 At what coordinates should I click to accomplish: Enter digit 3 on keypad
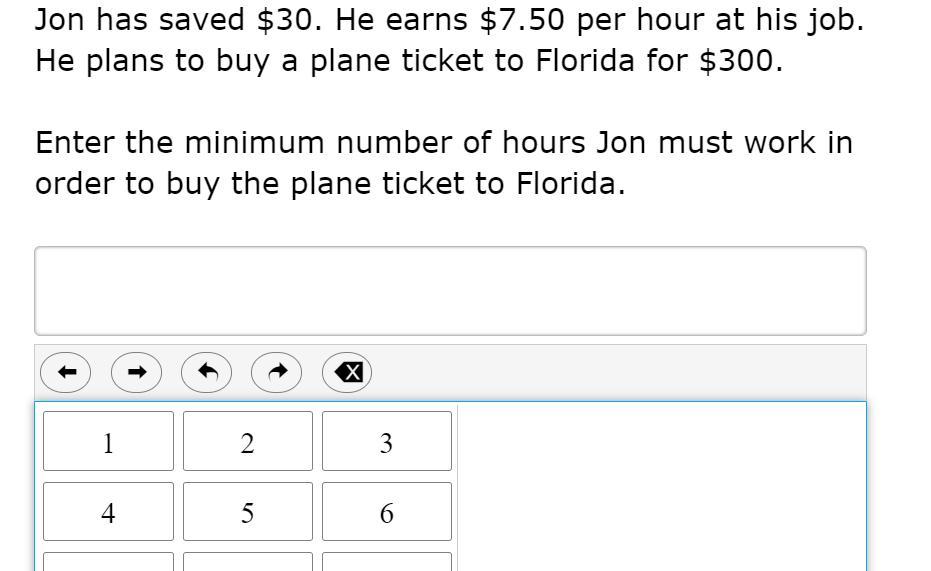pos(386,441)
